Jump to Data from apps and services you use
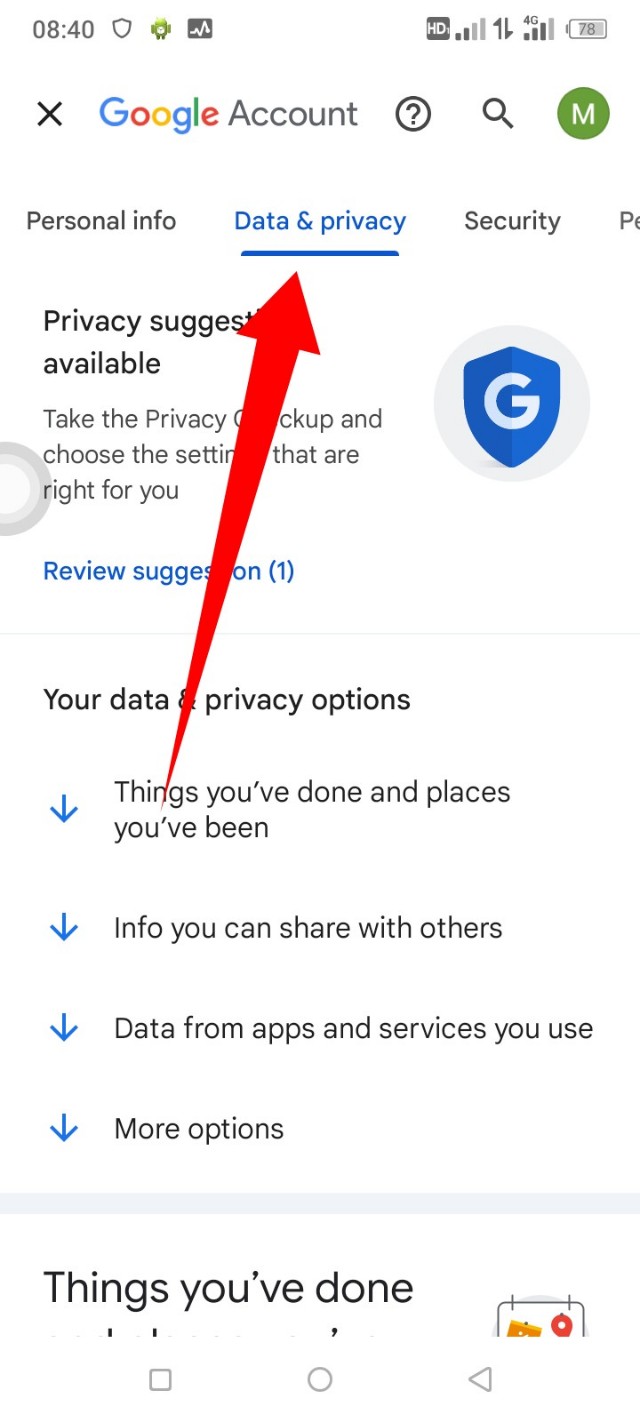 coord(352,1028)
